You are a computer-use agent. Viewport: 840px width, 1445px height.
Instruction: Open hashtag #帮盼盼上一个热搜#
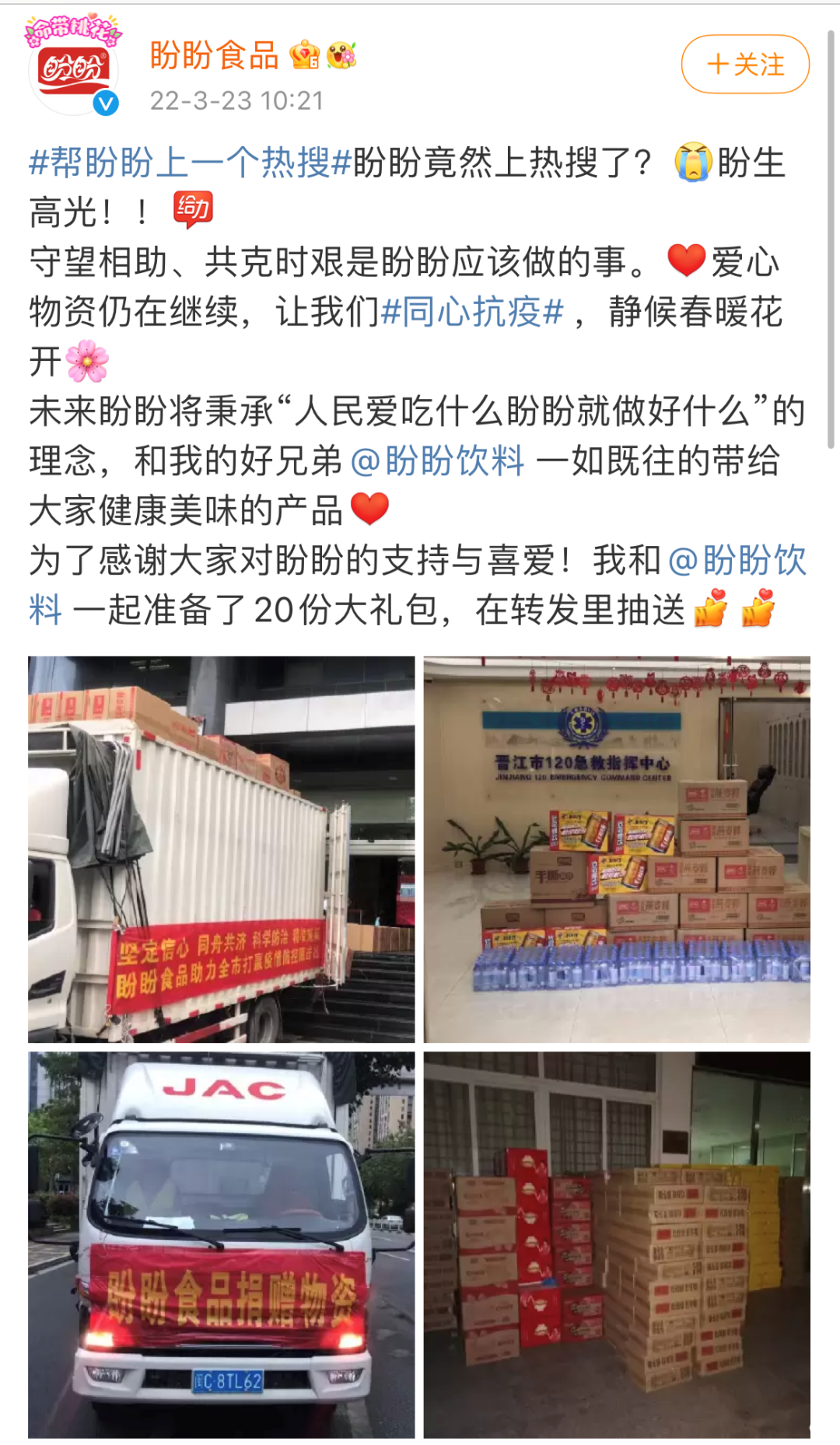click(x=191, y=163)
